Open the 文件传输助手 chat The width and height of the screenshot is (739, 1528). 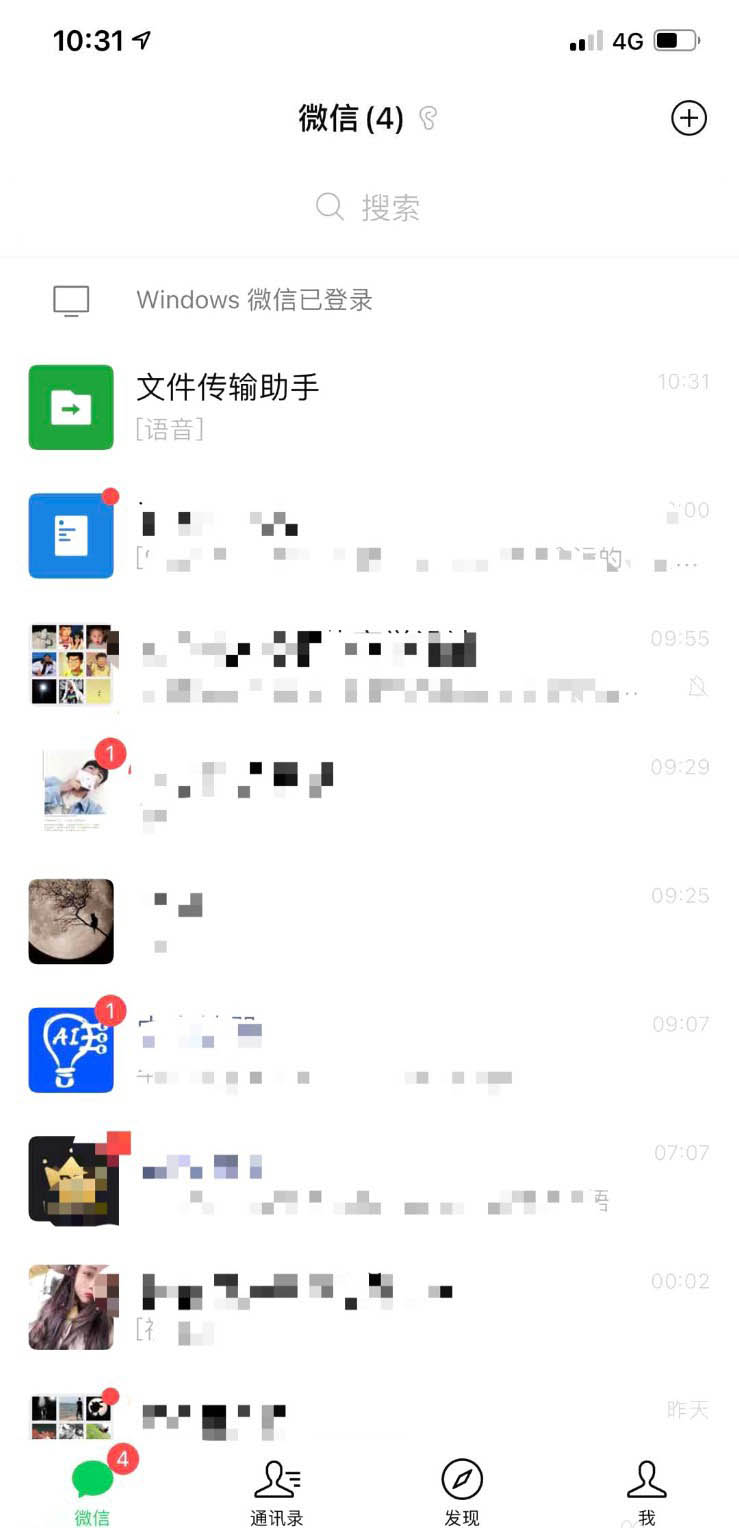[369, 407]
